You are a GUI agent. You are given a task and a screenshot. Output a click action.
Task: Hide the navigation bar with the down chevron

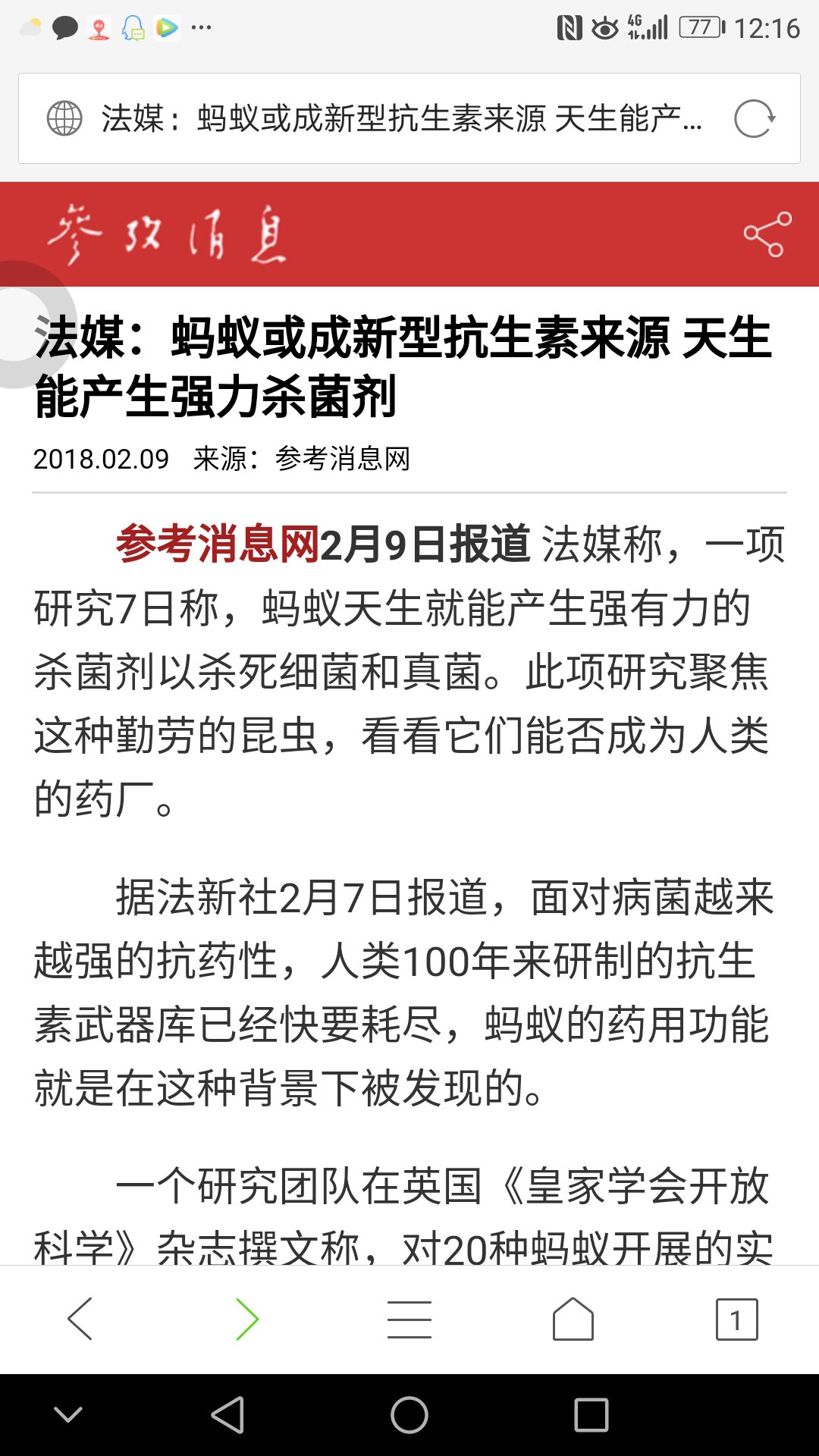pos(68,1415)
